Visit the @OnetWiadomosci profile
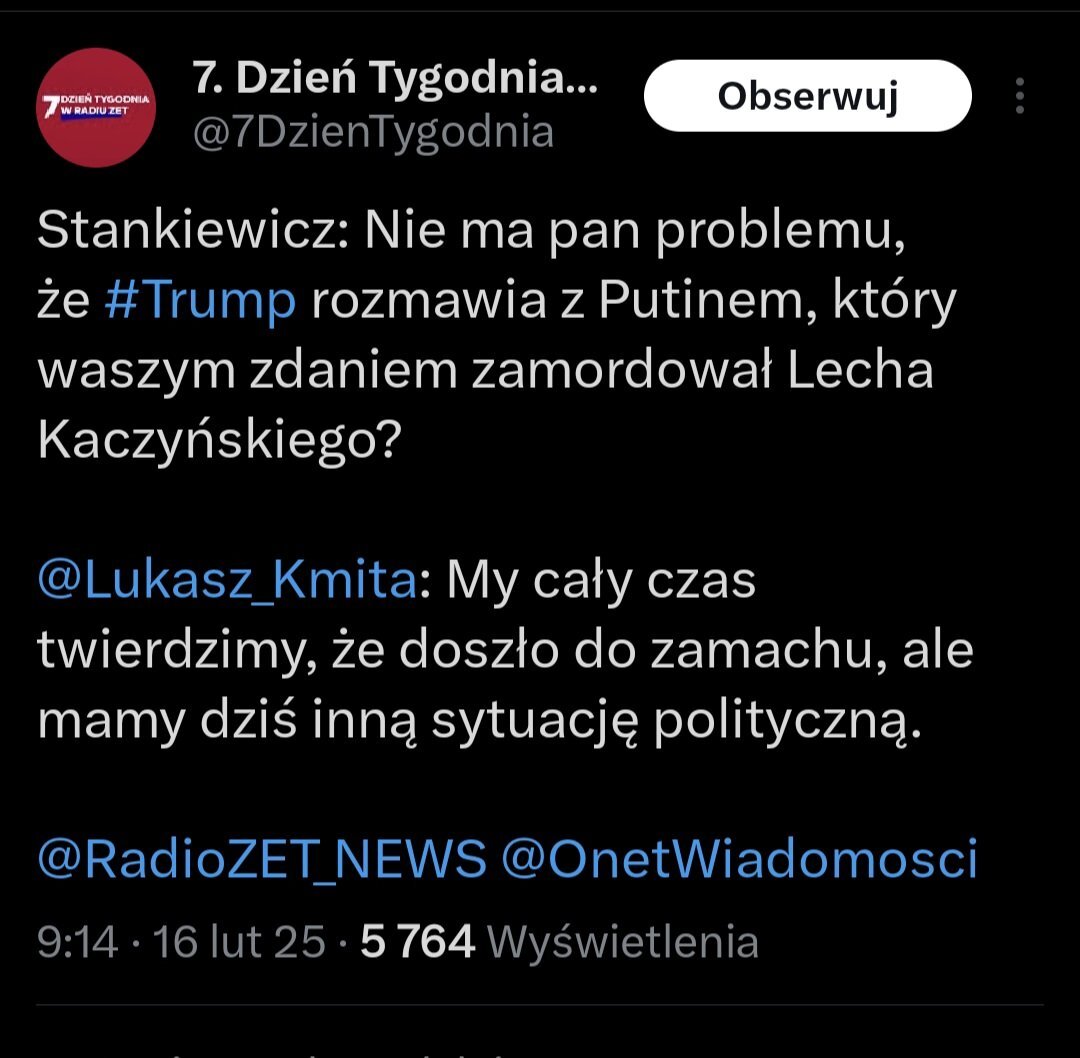Viewport: 1080px width, 1058px height. coord(738,860)
